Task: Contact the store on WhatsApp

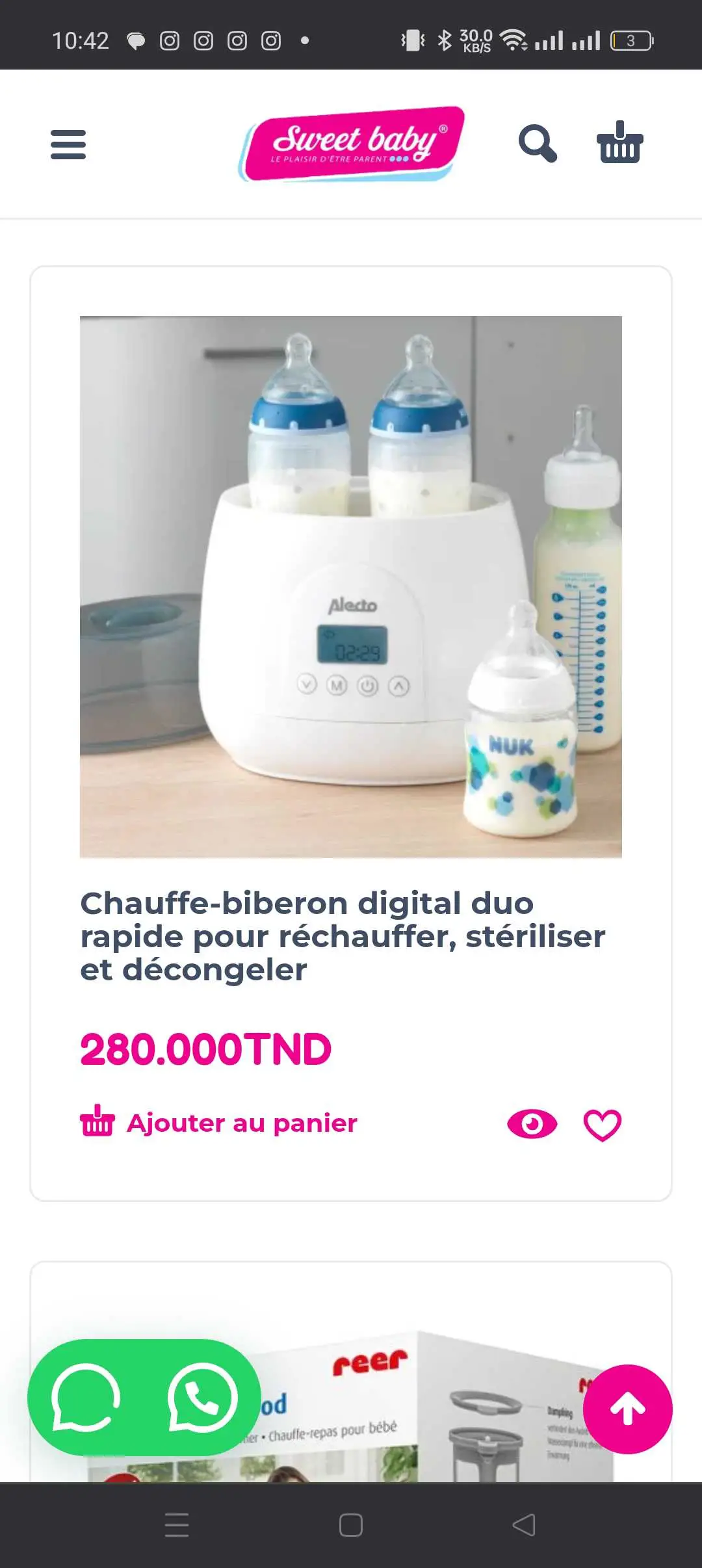Action: (202, 1398)
